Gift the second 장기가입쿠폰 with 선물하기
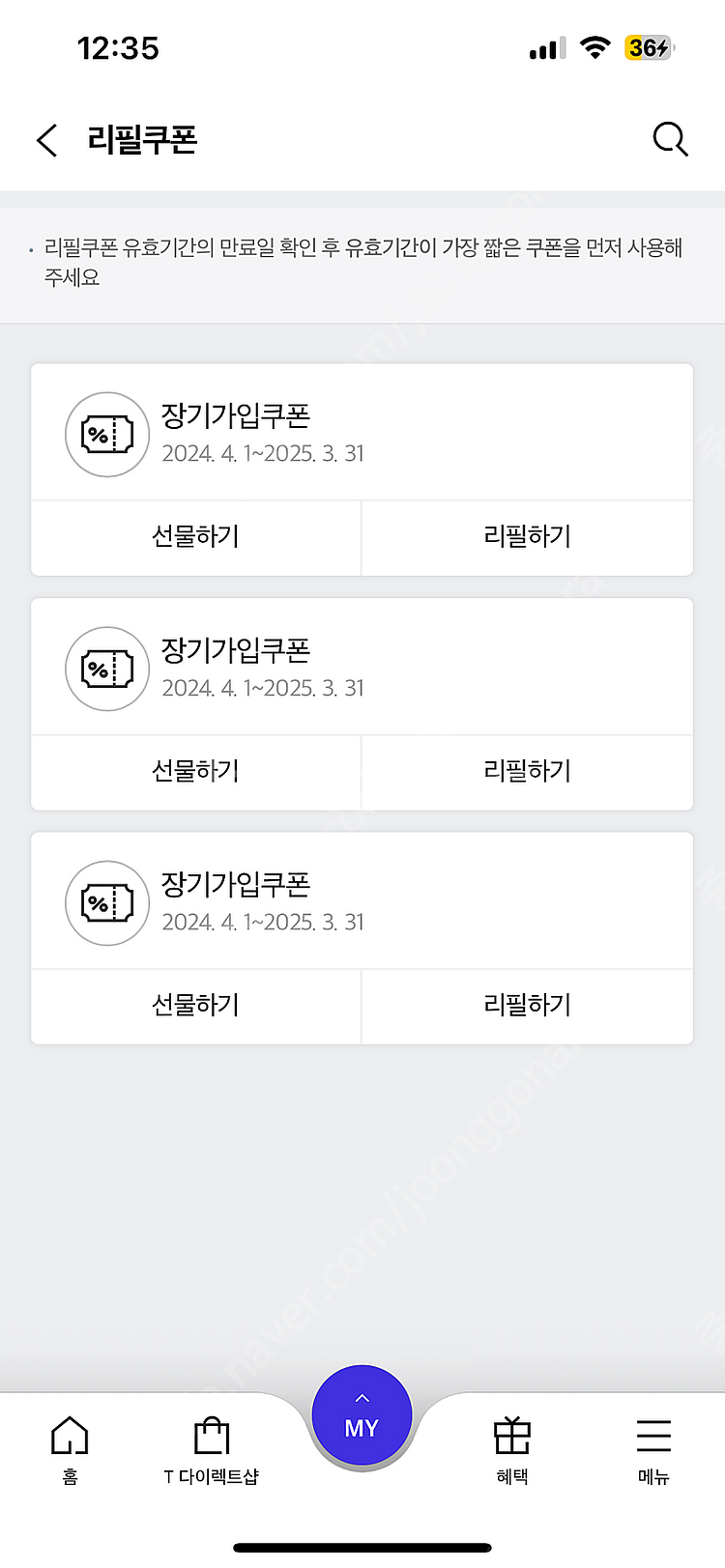Image resolution: width=725 pixels, height=1568 pixels. [196, 772]
